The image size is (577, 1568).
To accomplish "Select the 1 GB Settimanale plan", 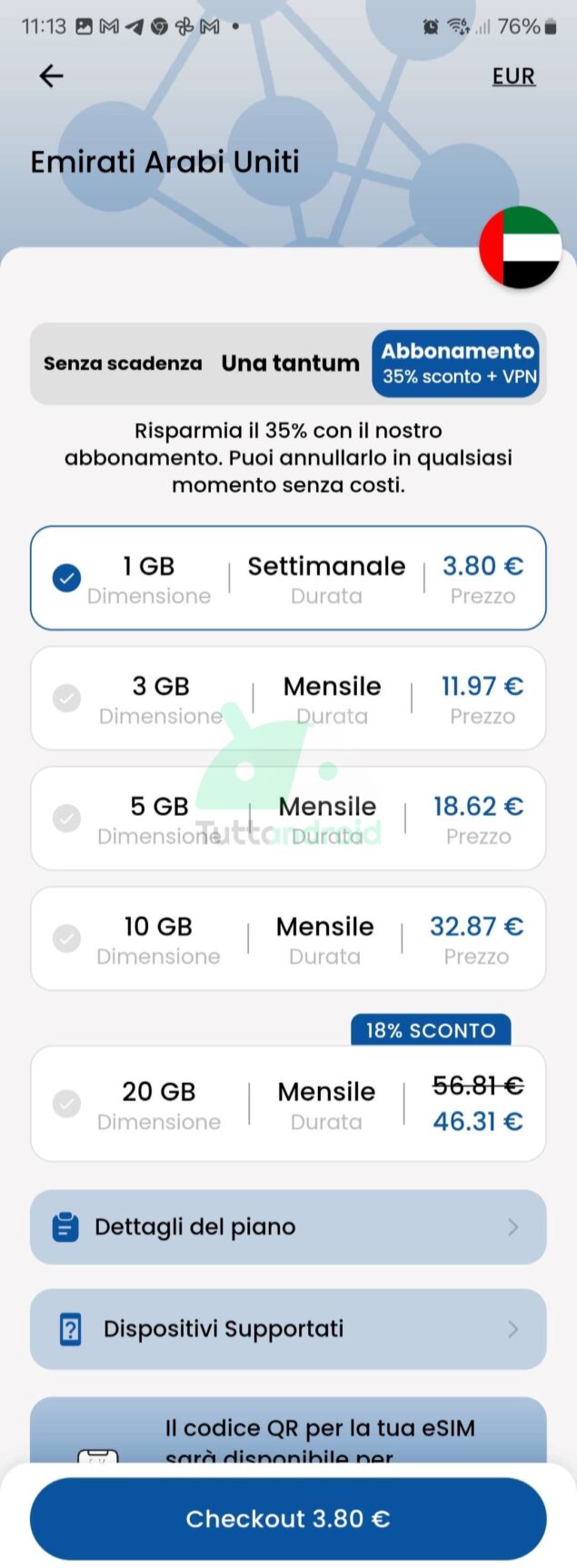I will click(288, 579).
